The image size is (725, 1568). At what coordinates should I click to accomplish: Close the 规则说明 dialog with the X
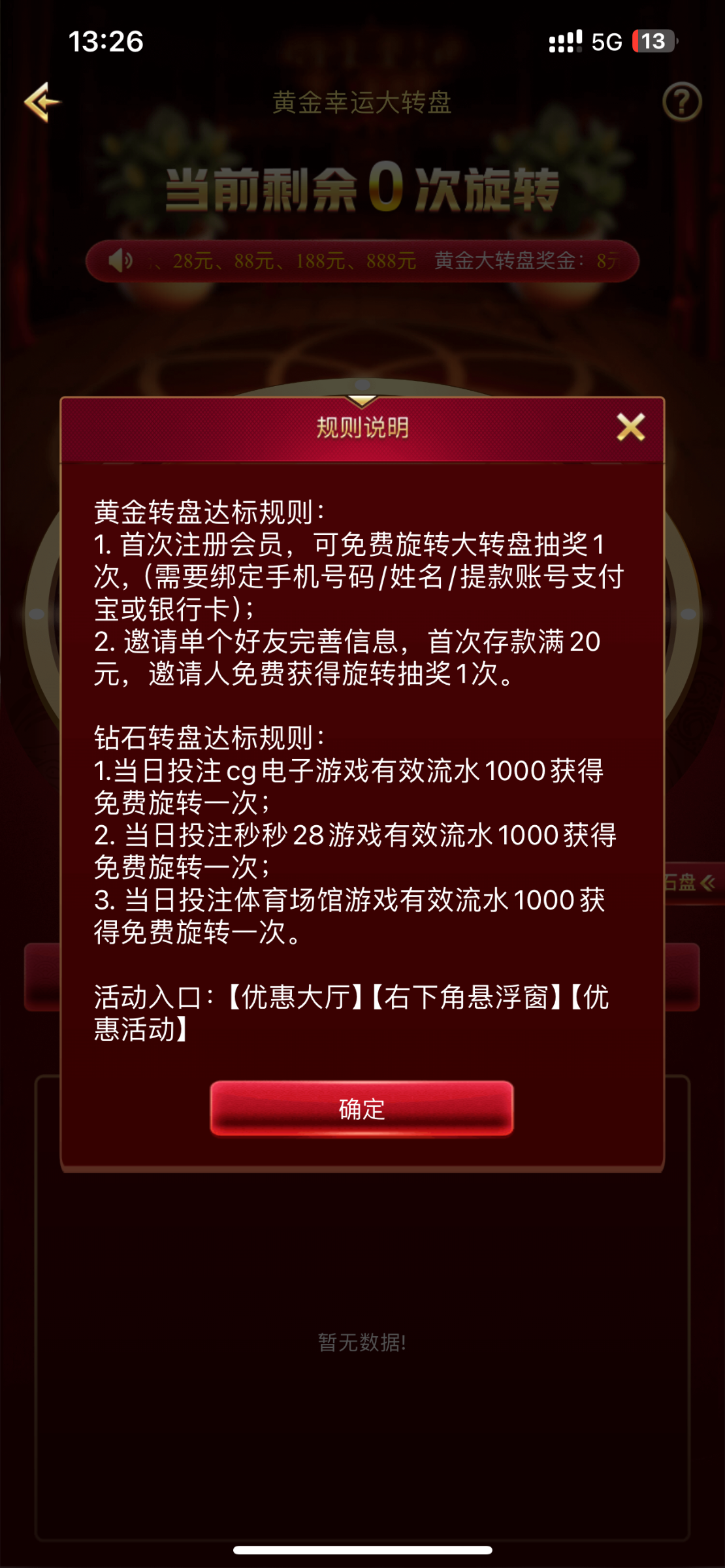(630, 427)
